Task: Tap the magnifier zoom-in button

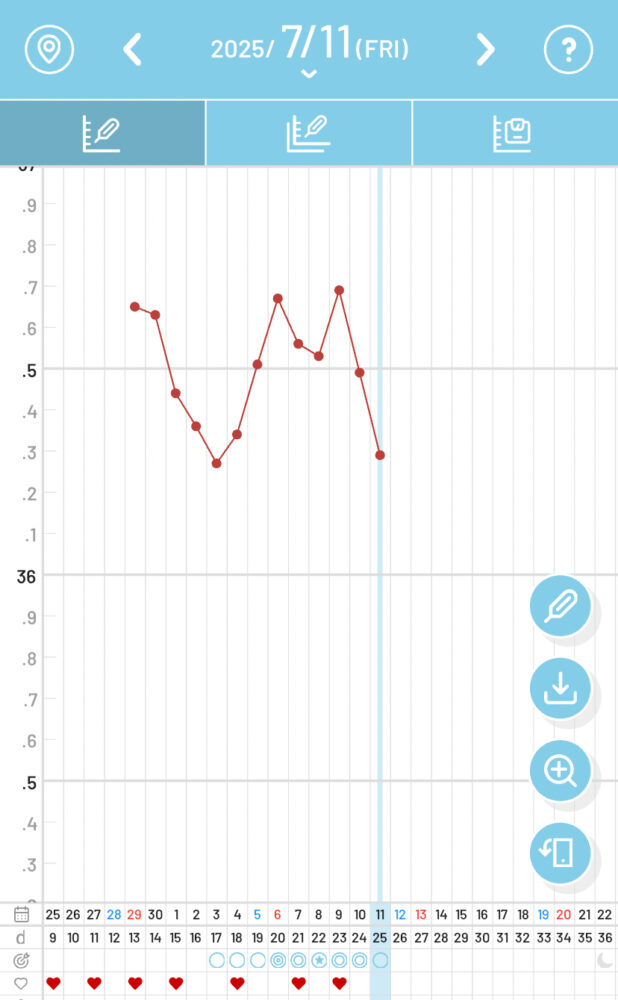Action: coord(560,770)
